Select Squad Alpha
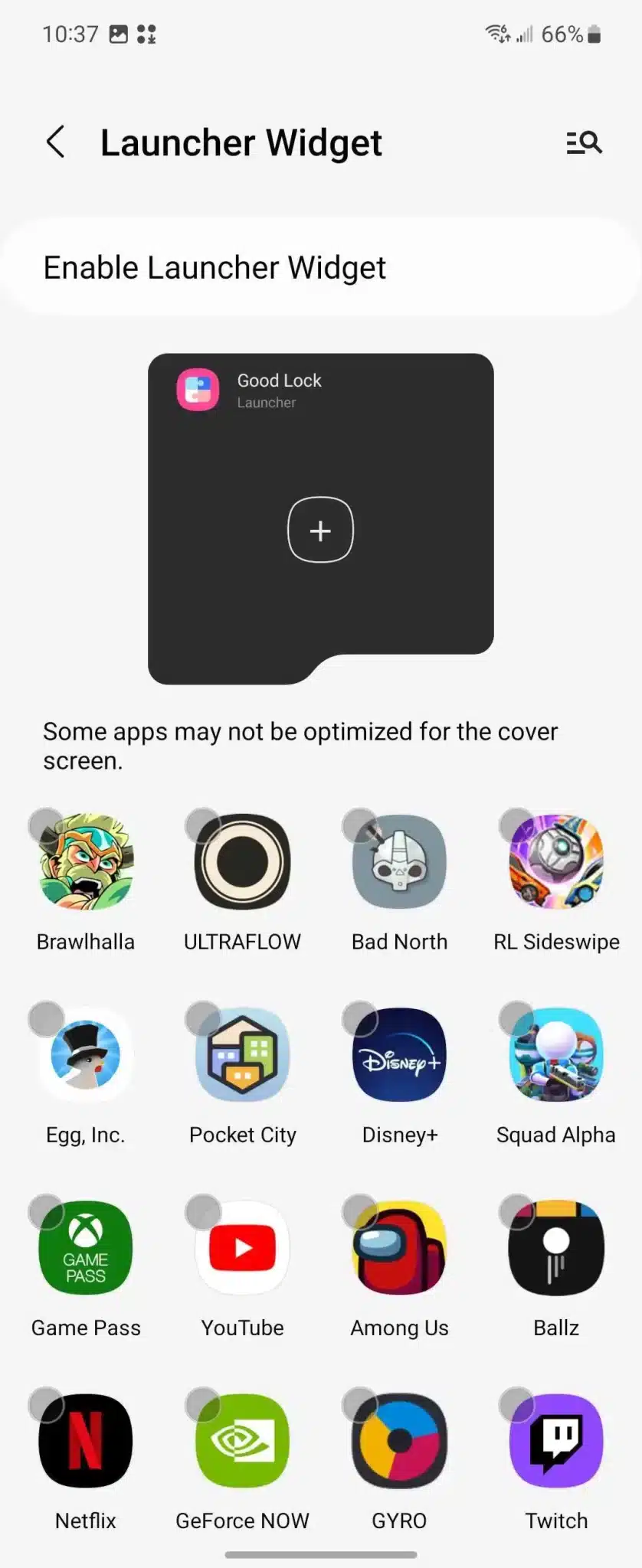The height and width of the screenshot is (1568, 642). coord(556,1055)
